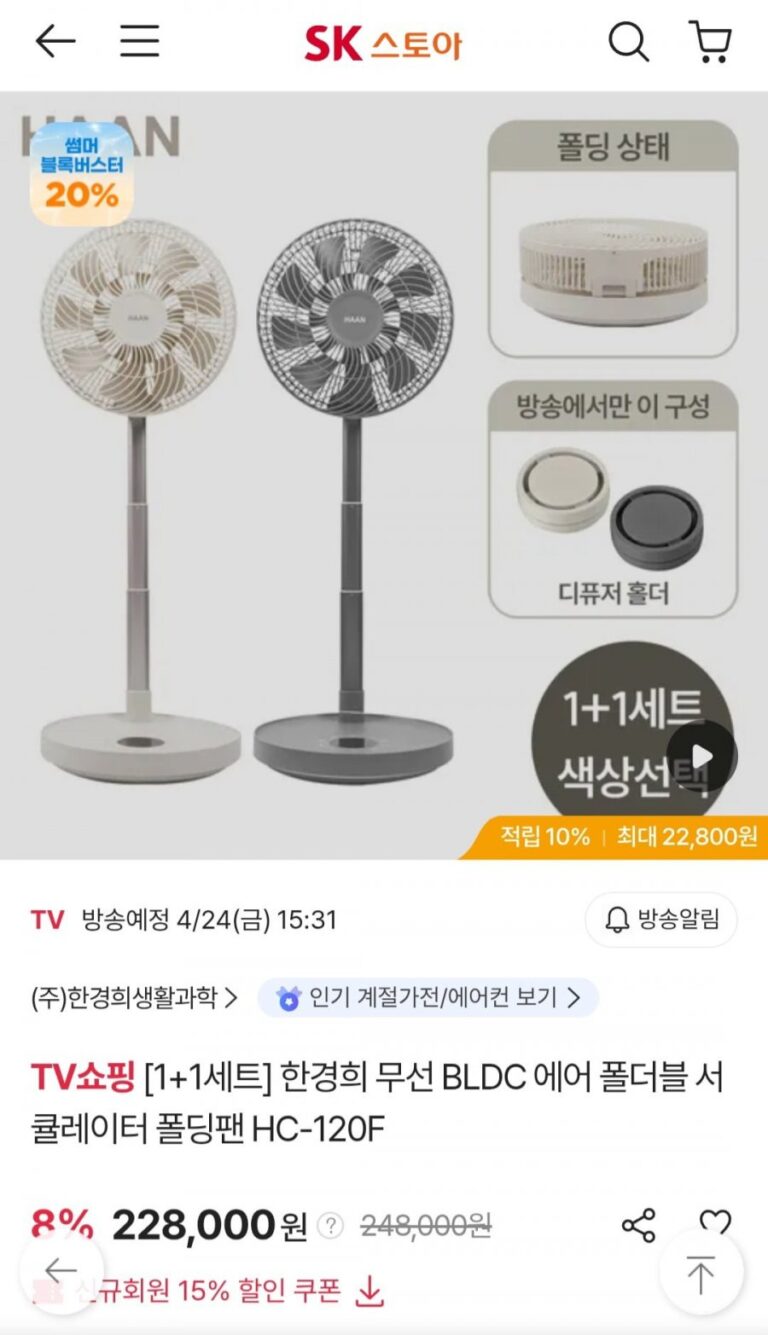Go to the SK스토아 home page
Screen dimensions: 768x1335
pyautogui.click(x=383, y=43)
